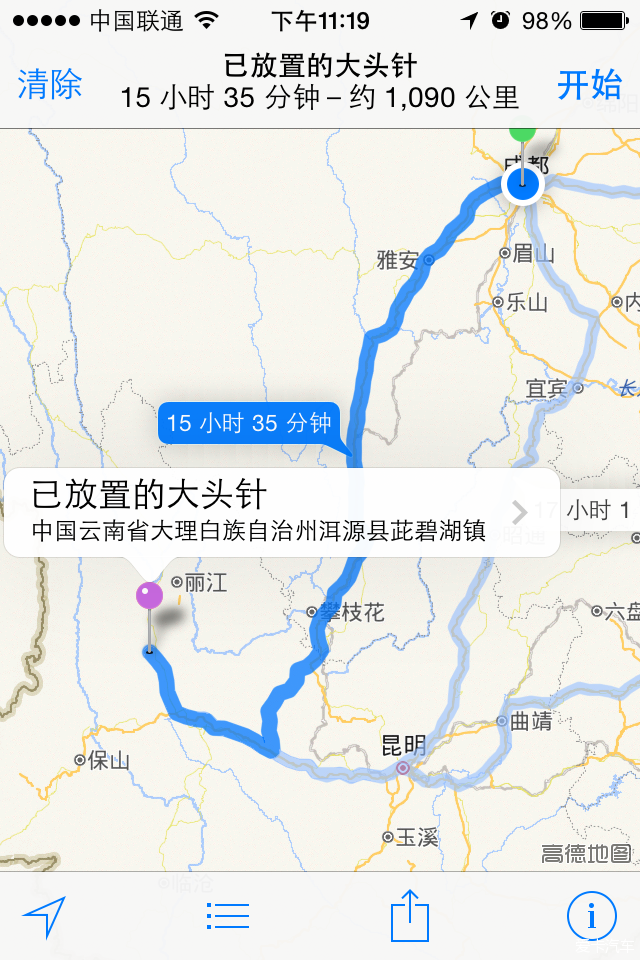Tap 清除 to clear the route
The image size is (640, 960).
coord(50,85)
